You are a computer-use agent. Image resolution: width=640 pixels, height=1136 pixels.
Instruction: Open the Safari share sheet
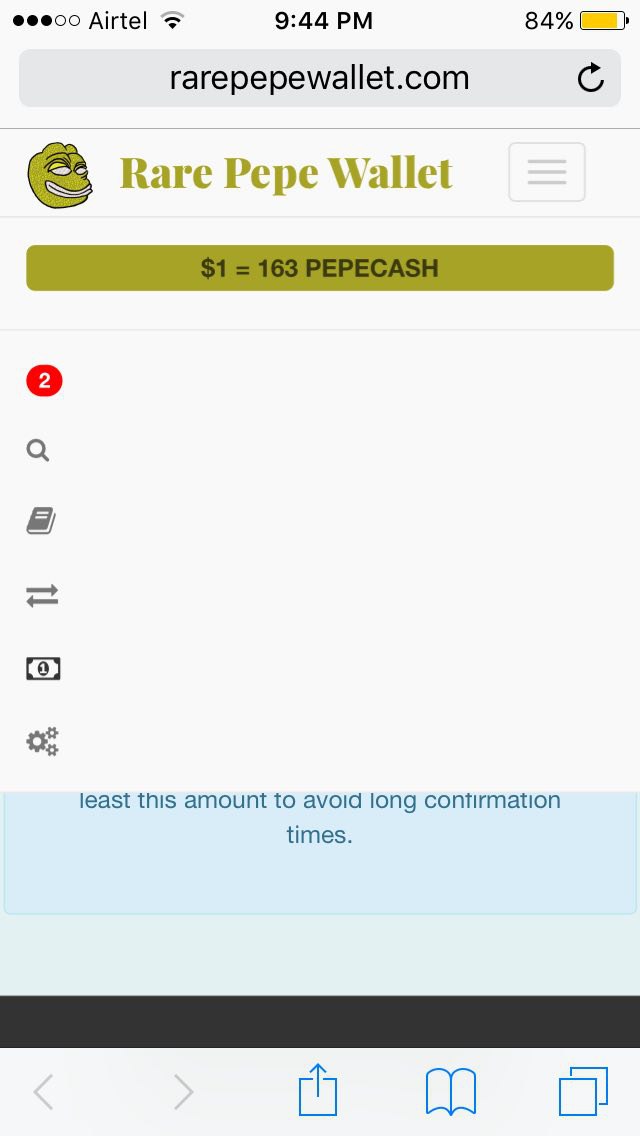click(318, 1089)
